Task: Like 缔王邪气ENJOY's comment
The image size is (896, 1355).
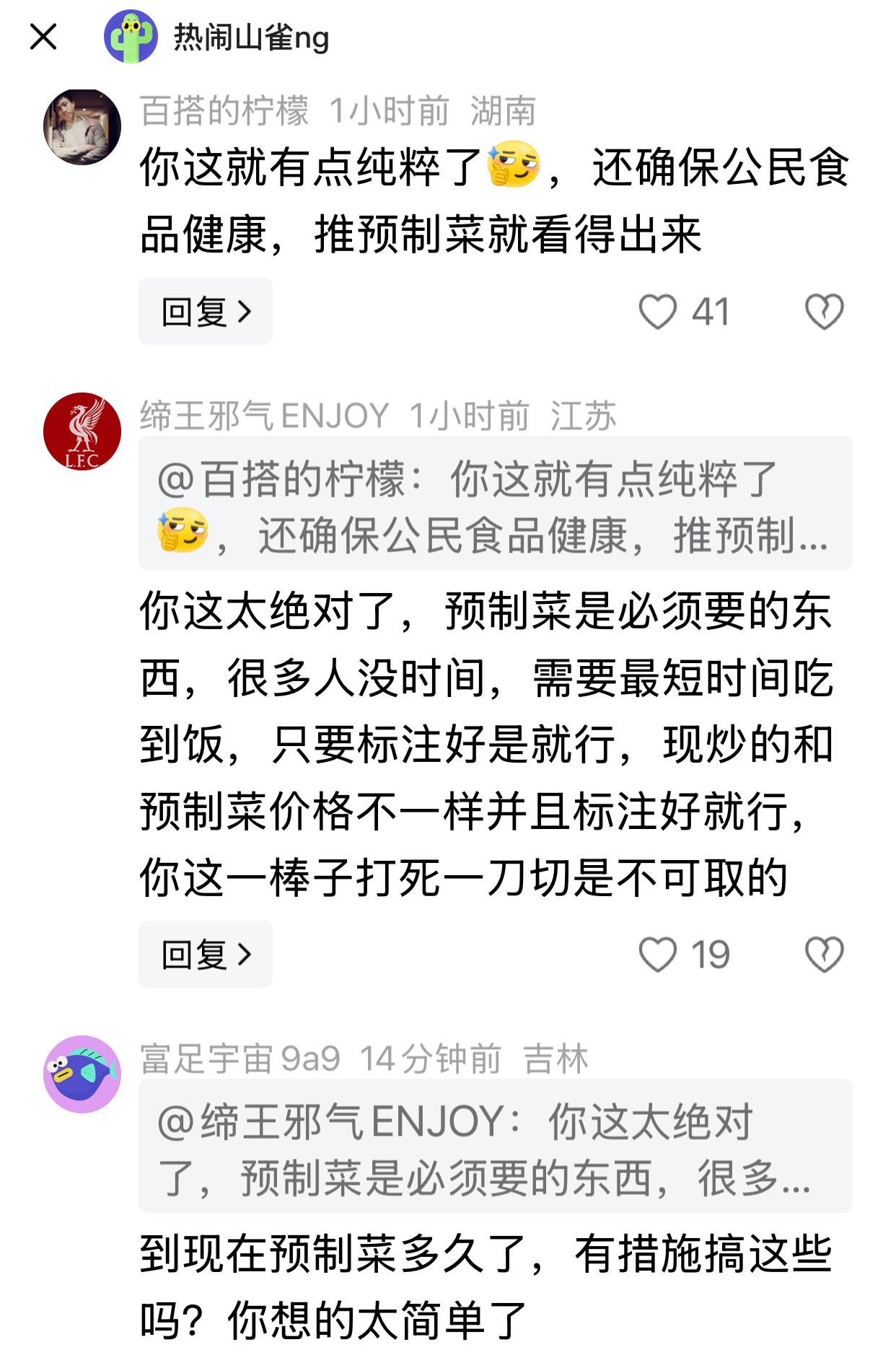Action: pos(658,955)
